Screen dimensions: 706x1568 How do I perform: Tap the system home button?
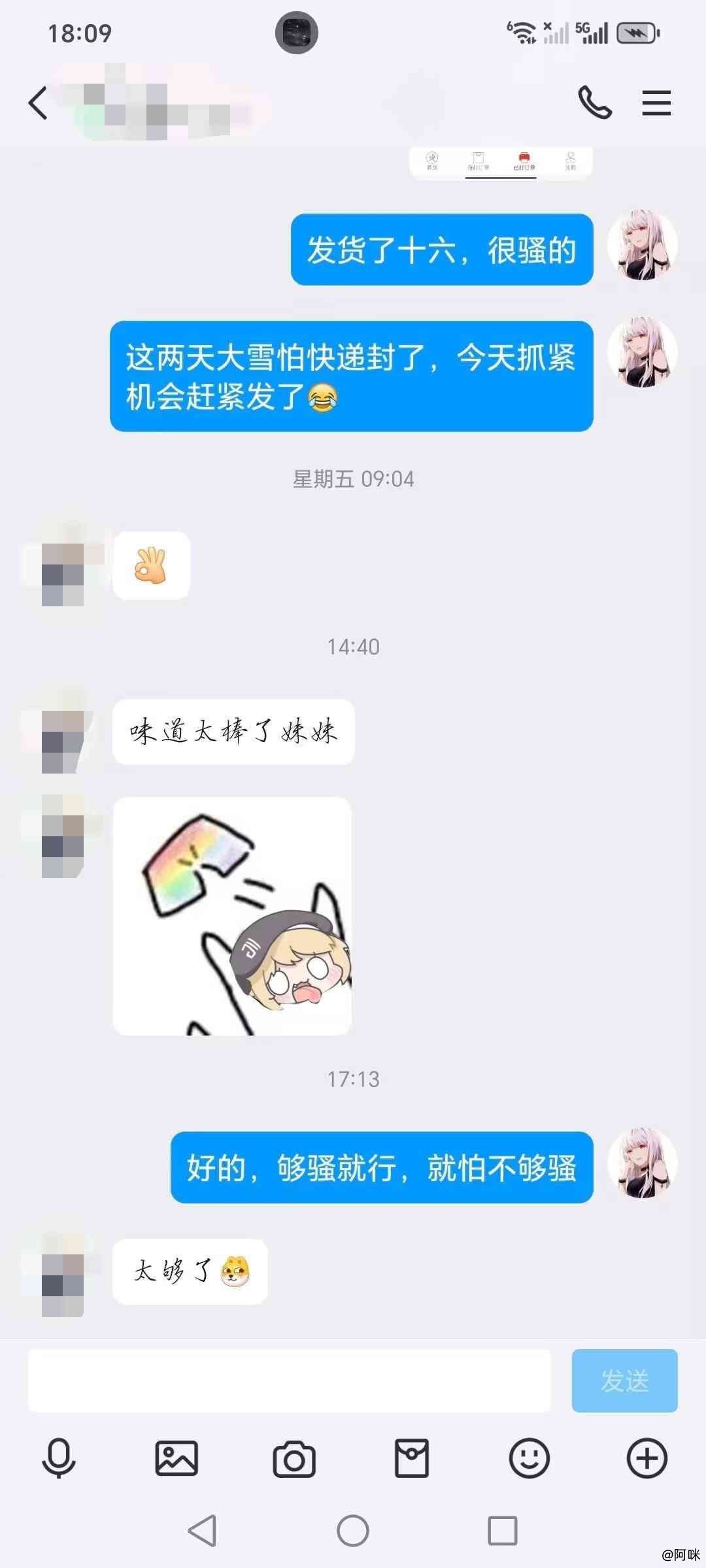click(x=353, y=1530)
